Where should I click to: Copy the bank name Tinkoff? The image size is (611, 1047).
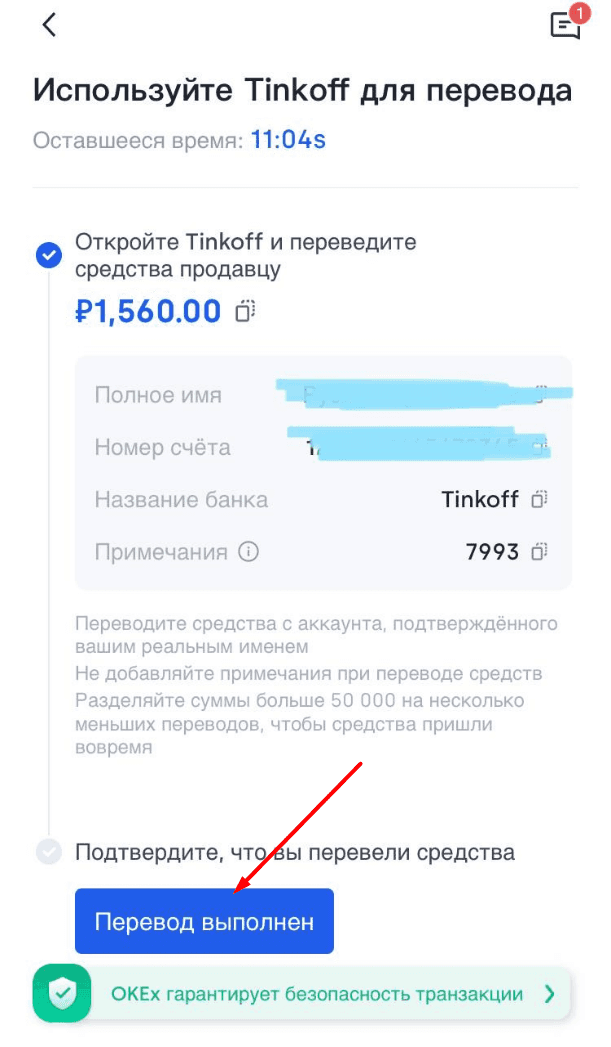[x=539, y=499]
